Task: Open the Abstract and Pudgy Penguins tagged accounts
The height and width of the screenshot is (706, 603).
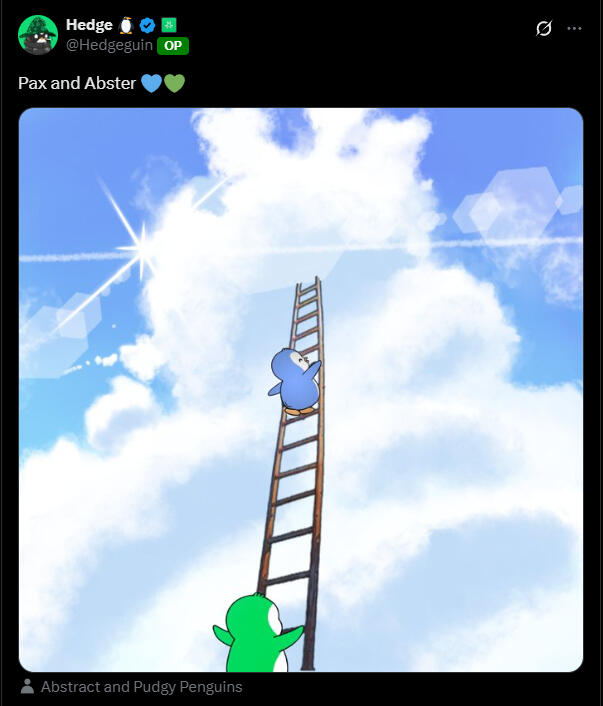Action: (141, 687)
